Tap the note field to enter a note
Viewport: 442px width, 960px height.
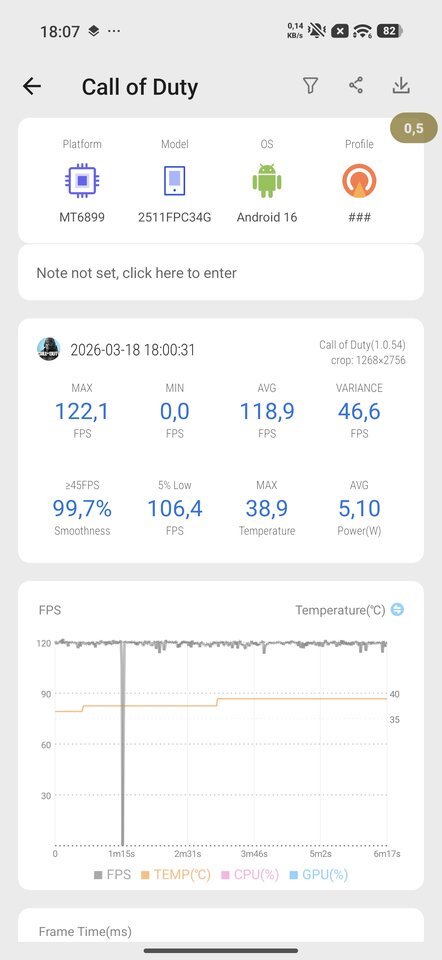point(221,272)
